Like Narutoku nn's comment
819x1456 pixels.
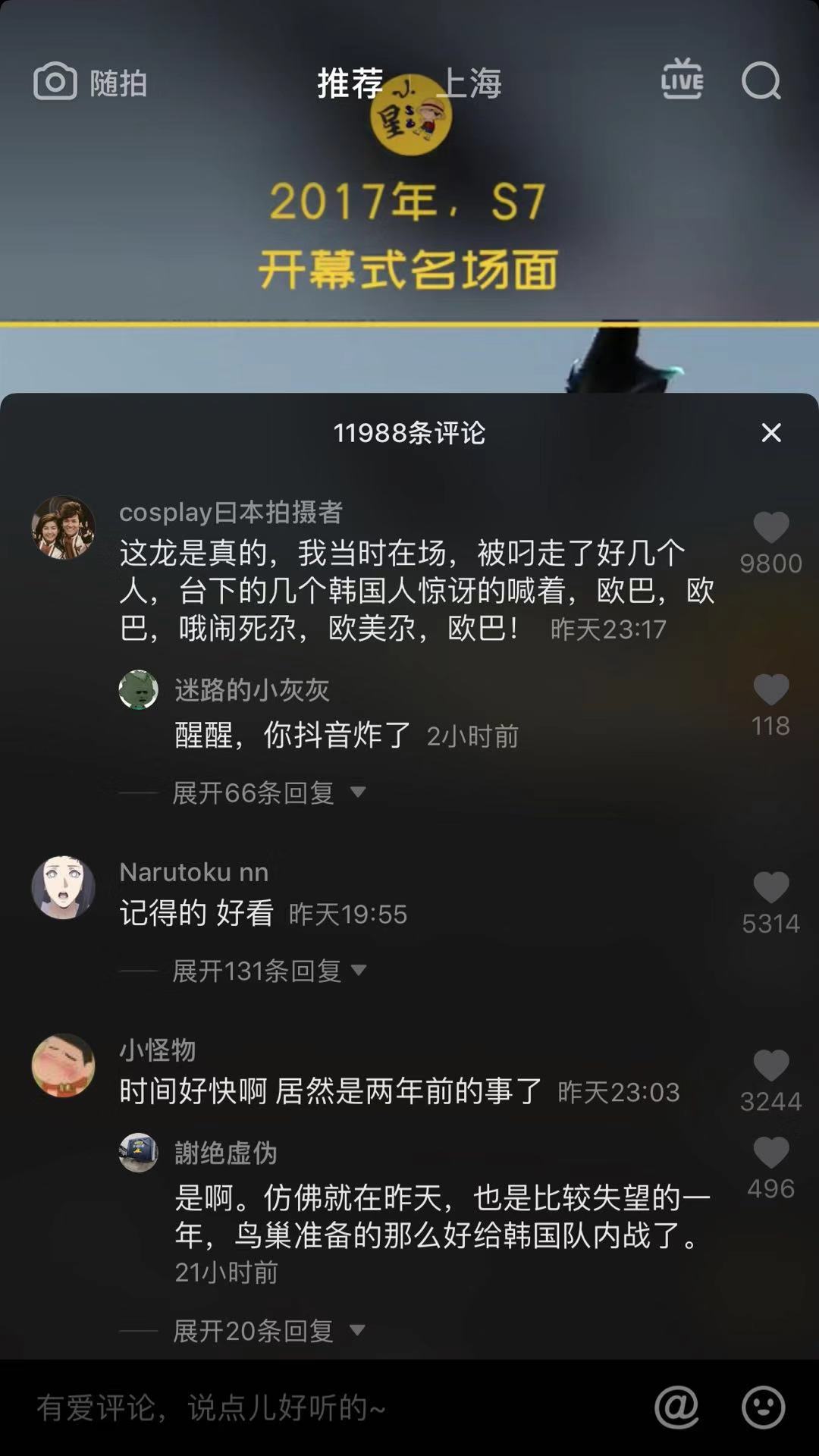coord(771,888)
